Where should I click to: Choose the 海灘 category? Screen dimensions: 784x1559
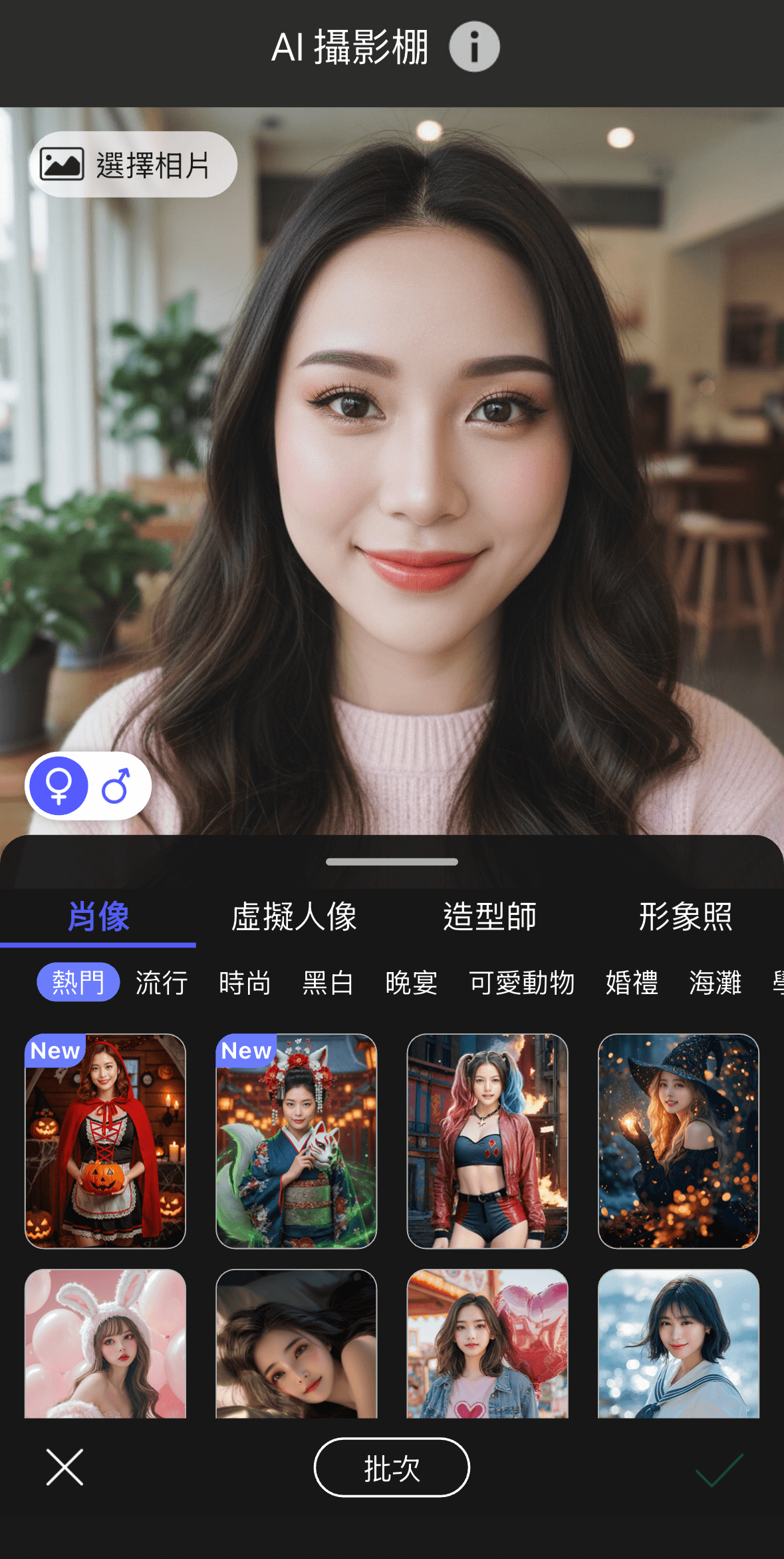[x=715, y=982]
